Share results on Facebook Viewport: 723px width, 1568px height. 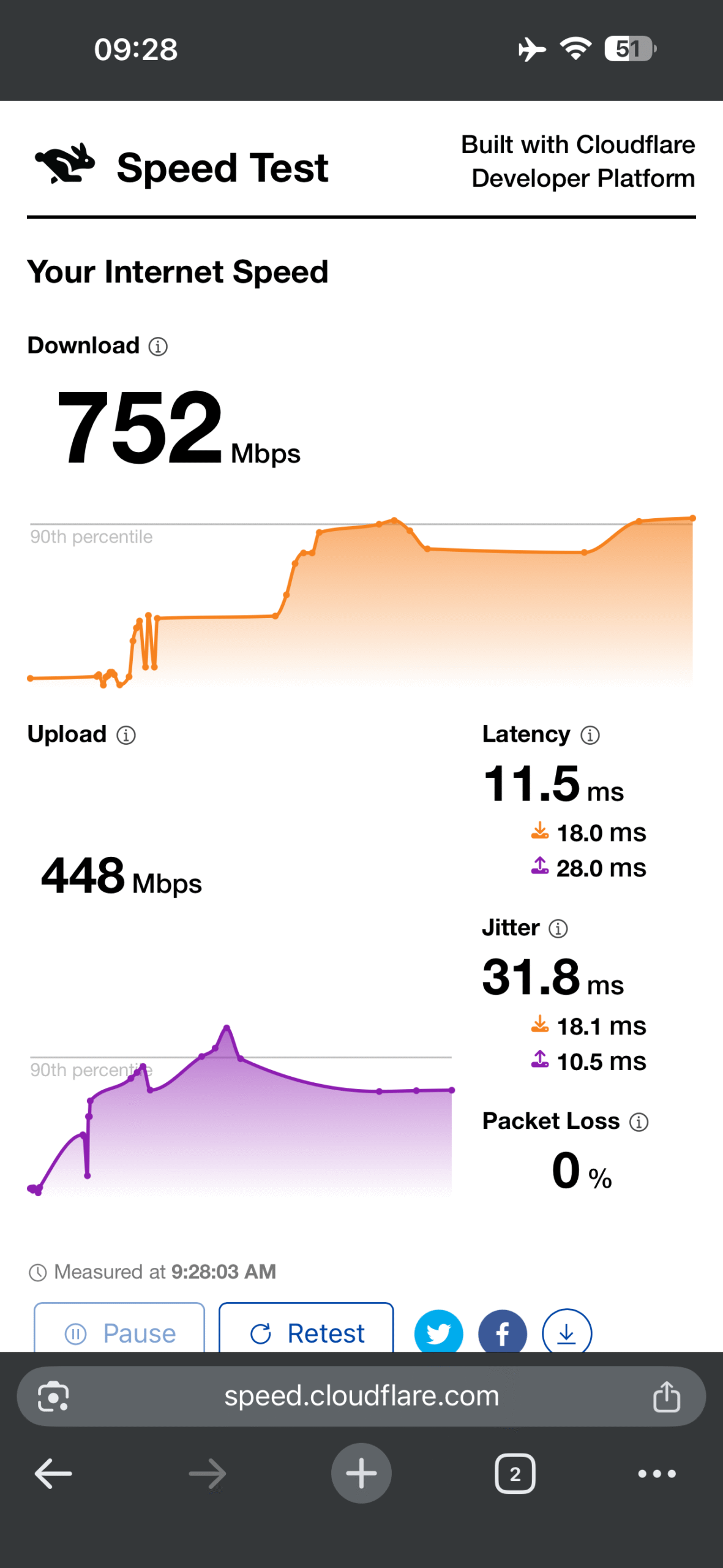(x=503, y=1333)
